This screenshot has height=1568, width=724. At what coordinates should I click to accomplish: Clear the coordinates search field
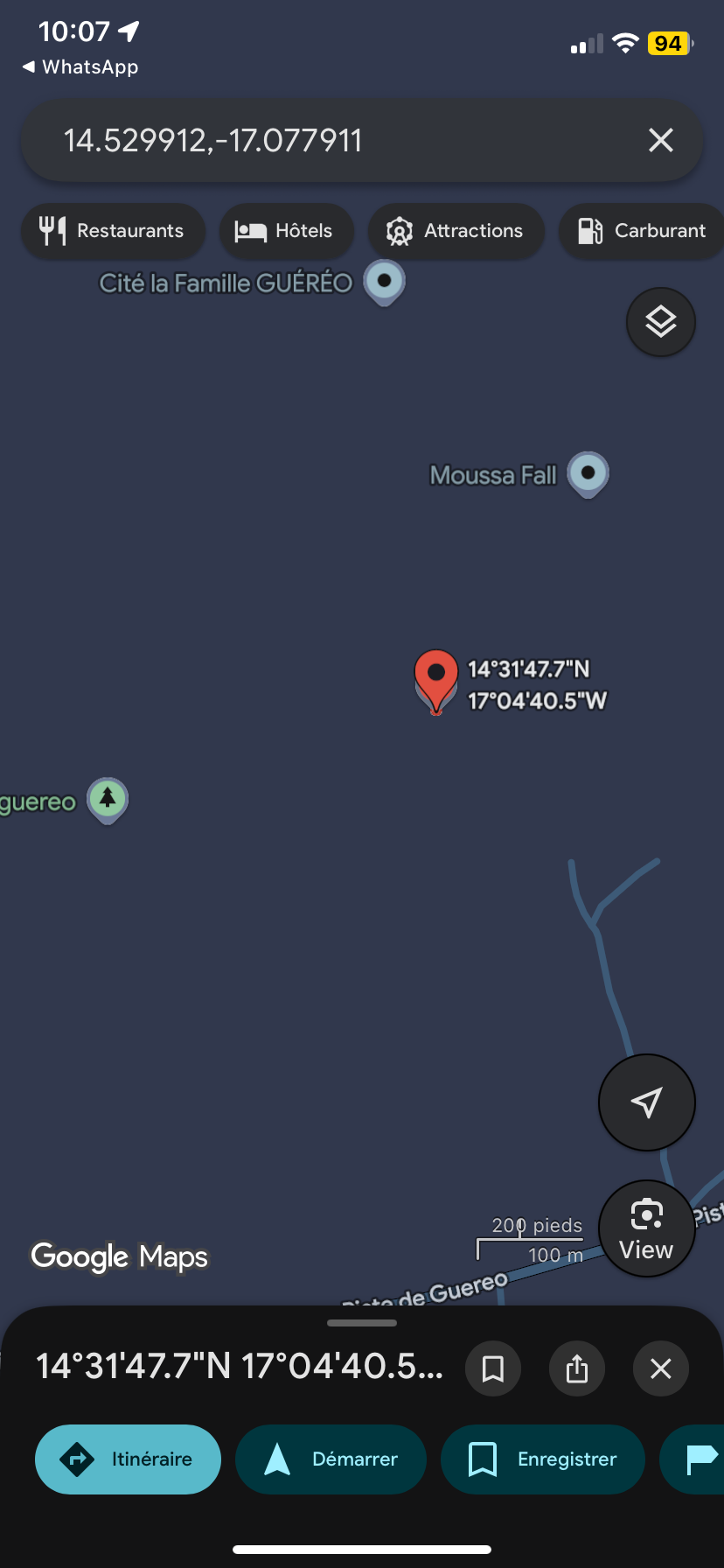pos(661,140)
